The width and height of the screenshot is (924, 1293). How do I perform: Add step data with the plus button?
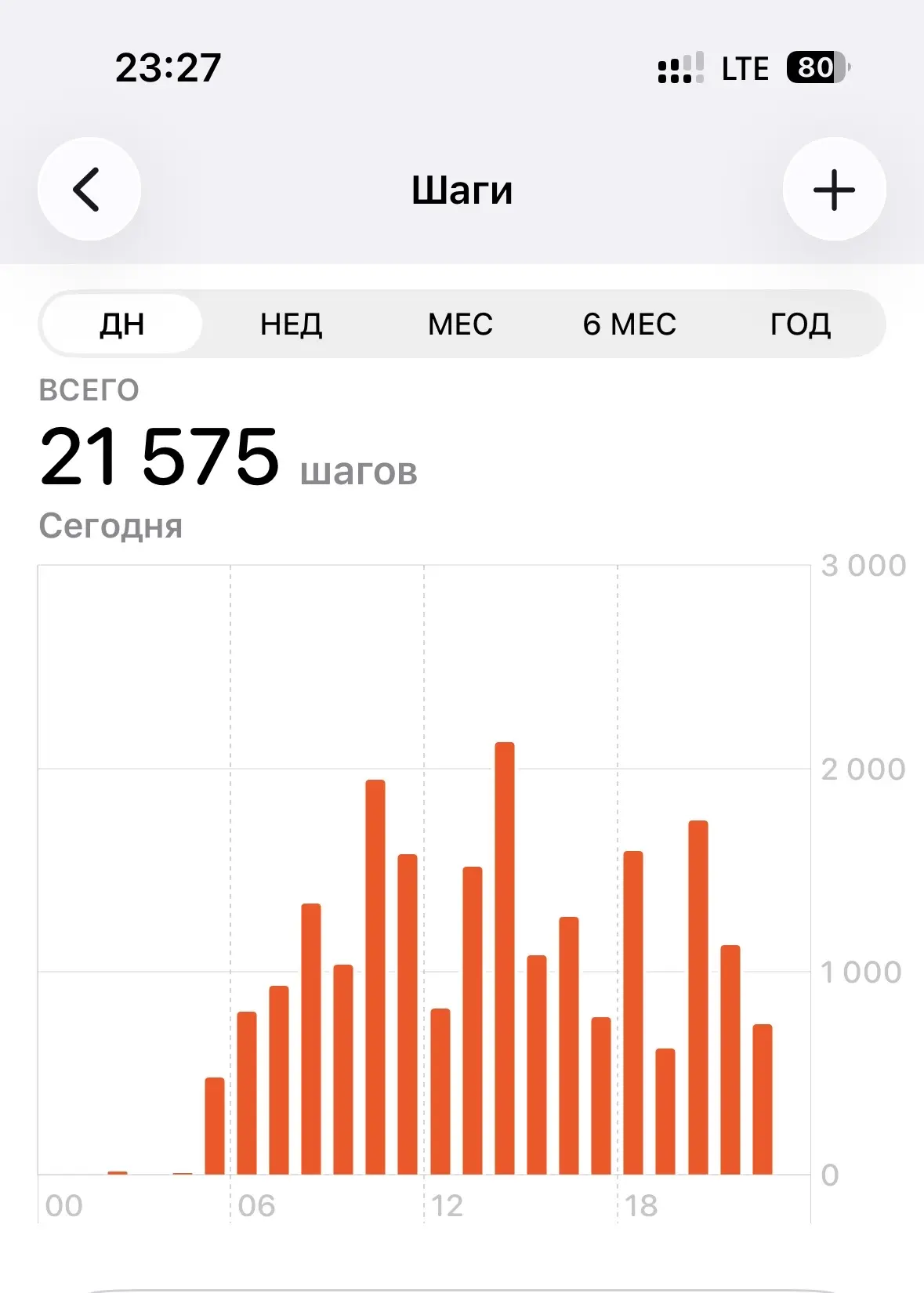834,189
